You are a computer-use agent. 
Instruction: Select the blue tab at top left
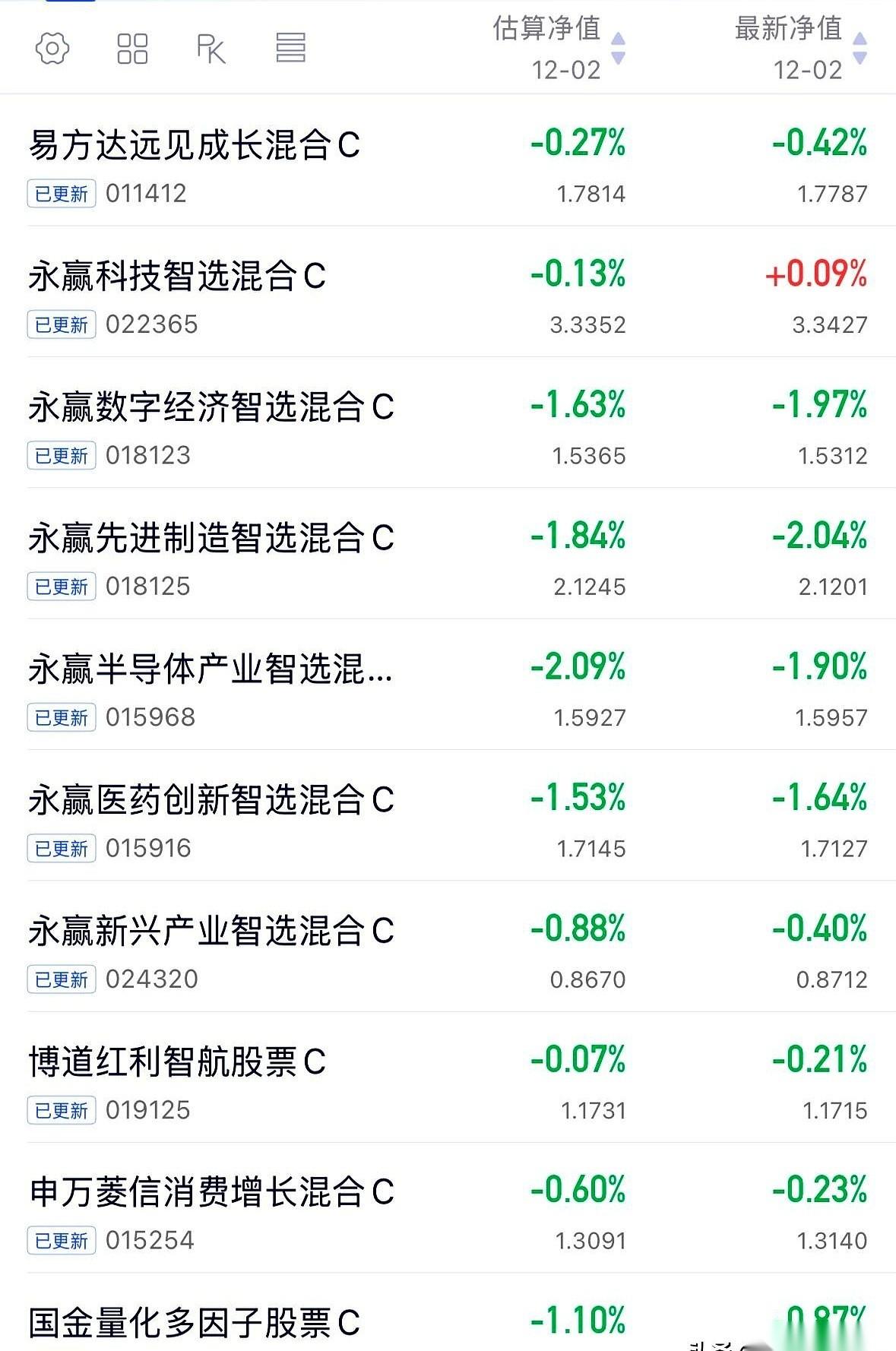[72, 5]
